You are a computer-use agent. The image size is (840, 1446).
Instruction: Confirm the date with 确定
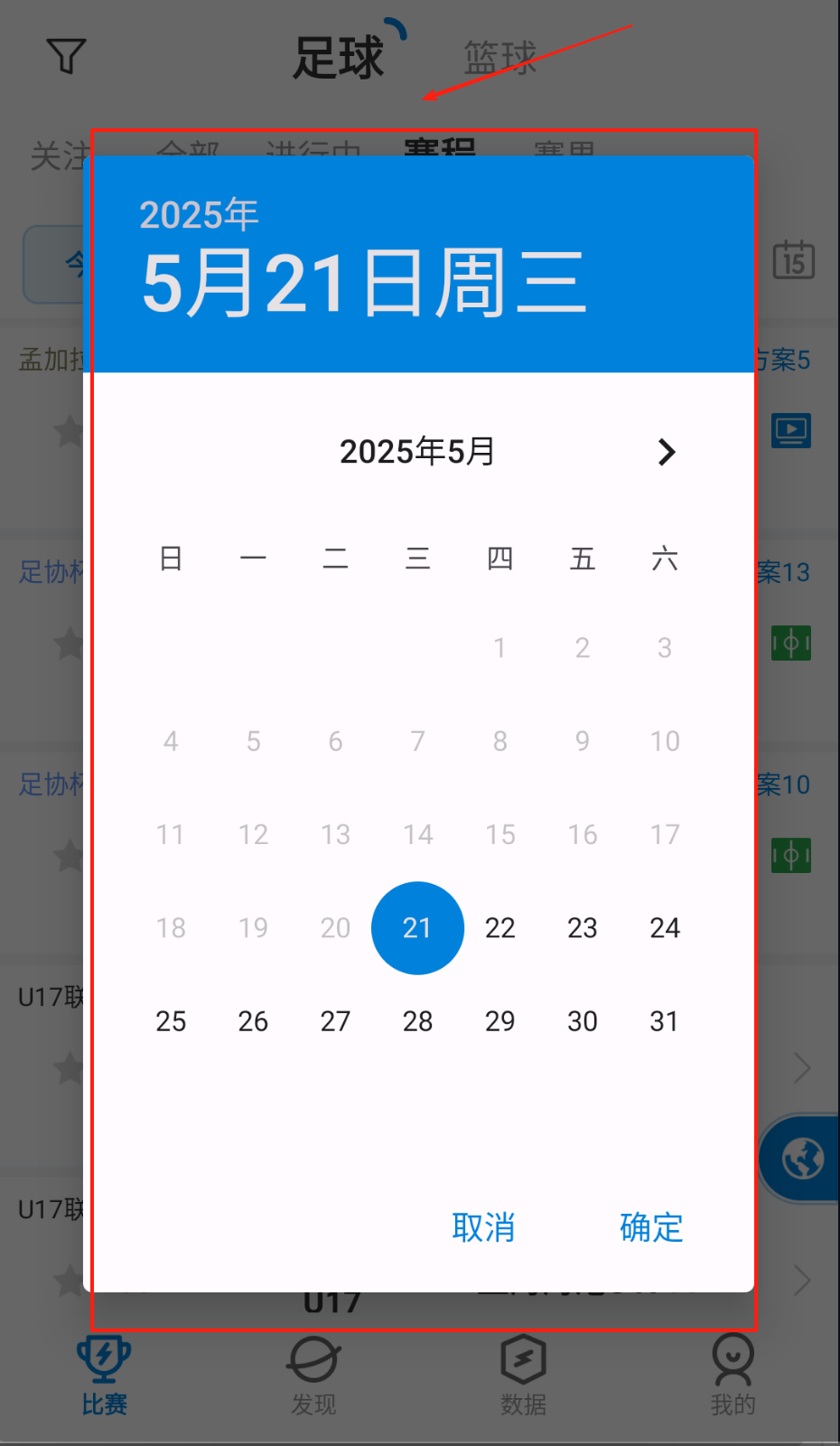(650, 1227)
